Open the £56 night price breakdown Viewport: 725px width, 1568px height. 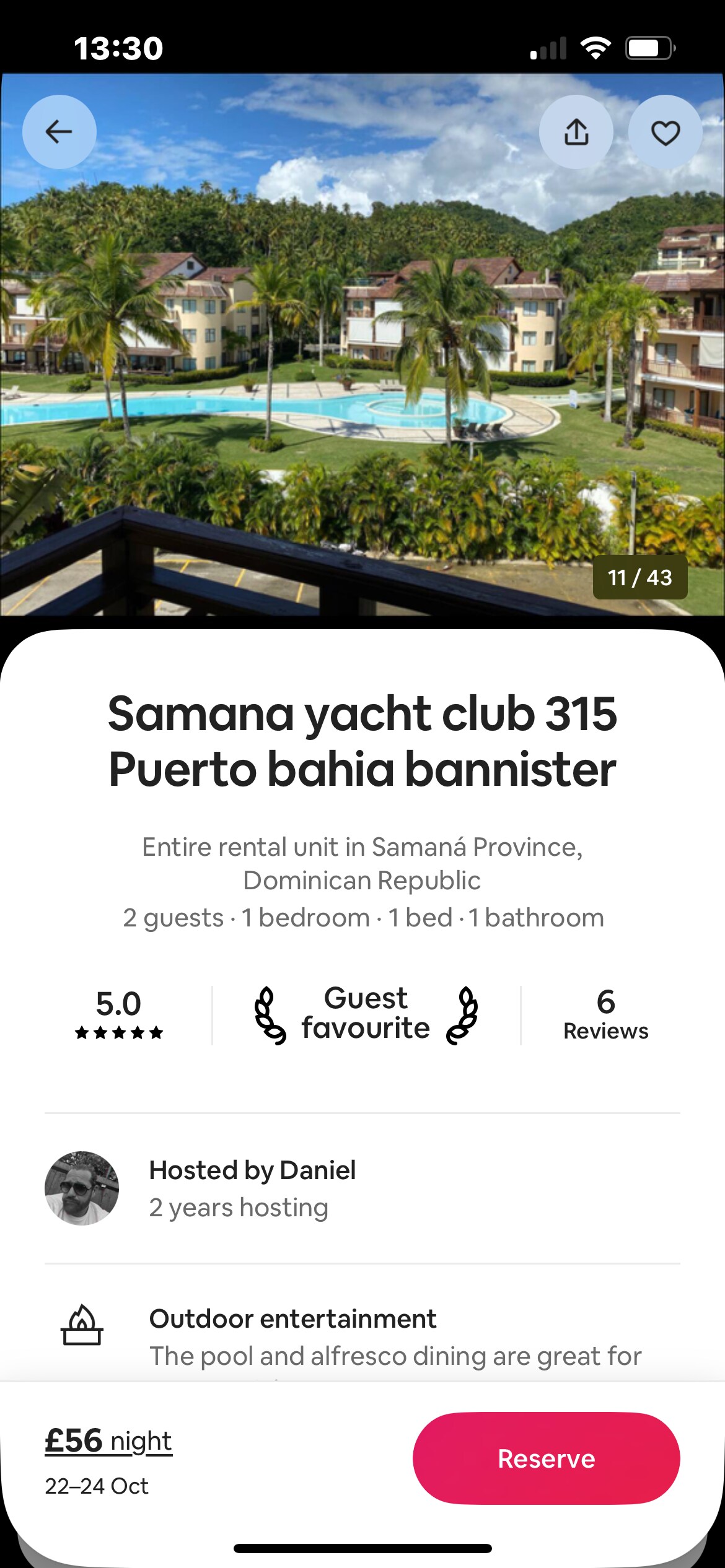click(x=108, y=1441)
